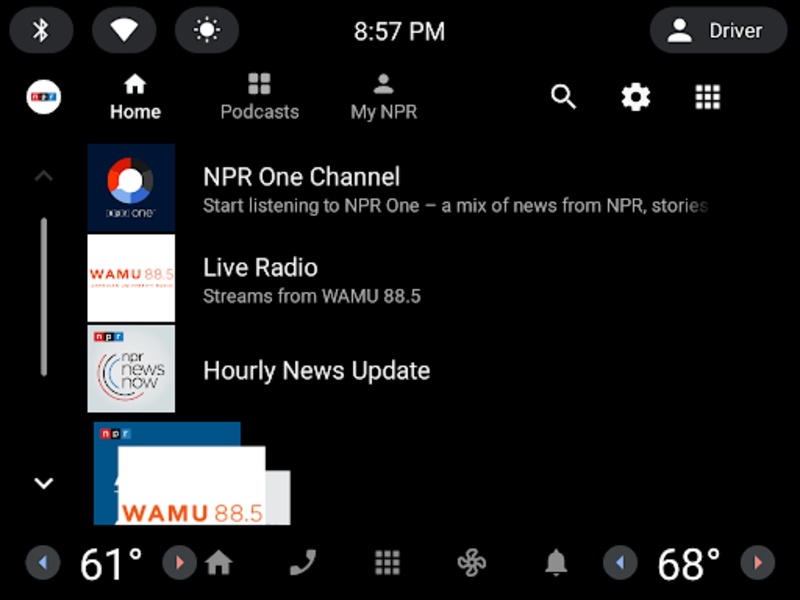
Task: Select the Home tab
Action: tap(135, 97)
